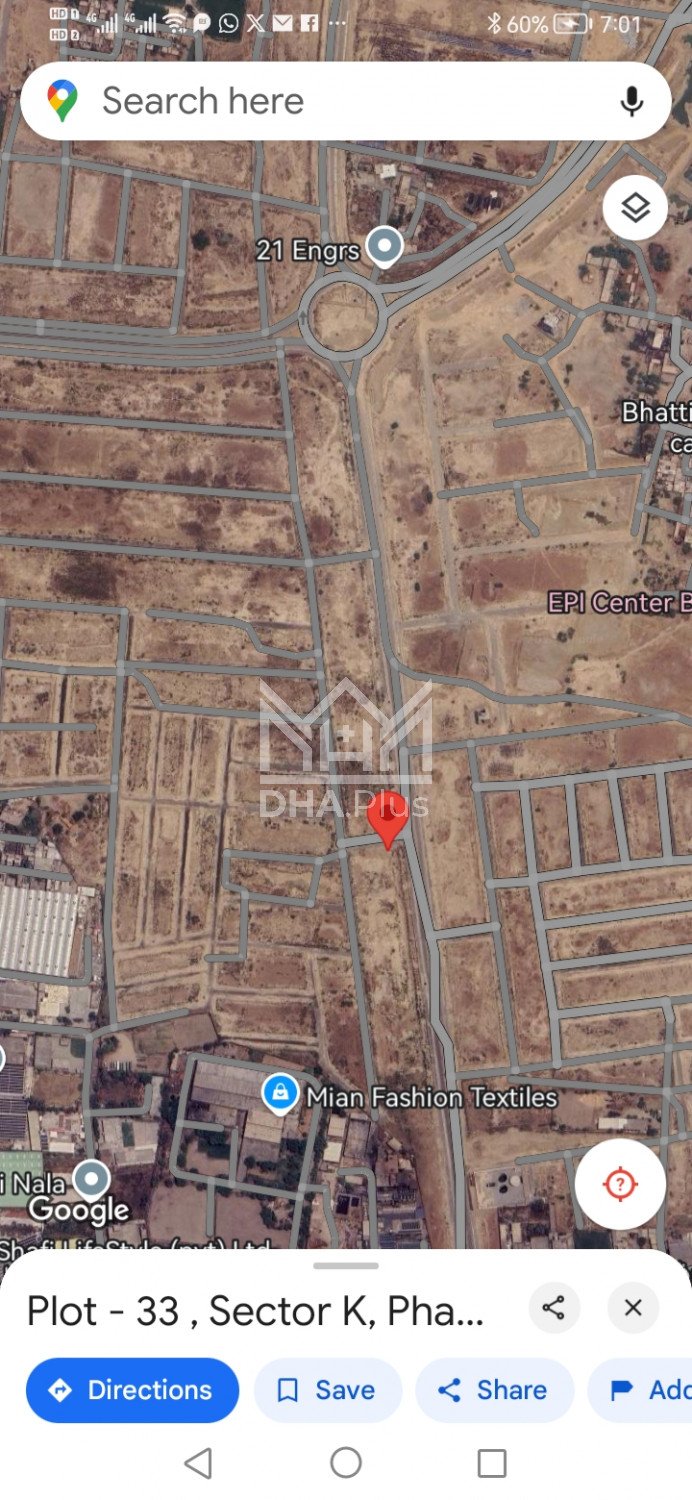Tap the Share chip beside Save
Image resolution: width=692 pixels, height=1500 pixels.
(x=494, y=1390)
